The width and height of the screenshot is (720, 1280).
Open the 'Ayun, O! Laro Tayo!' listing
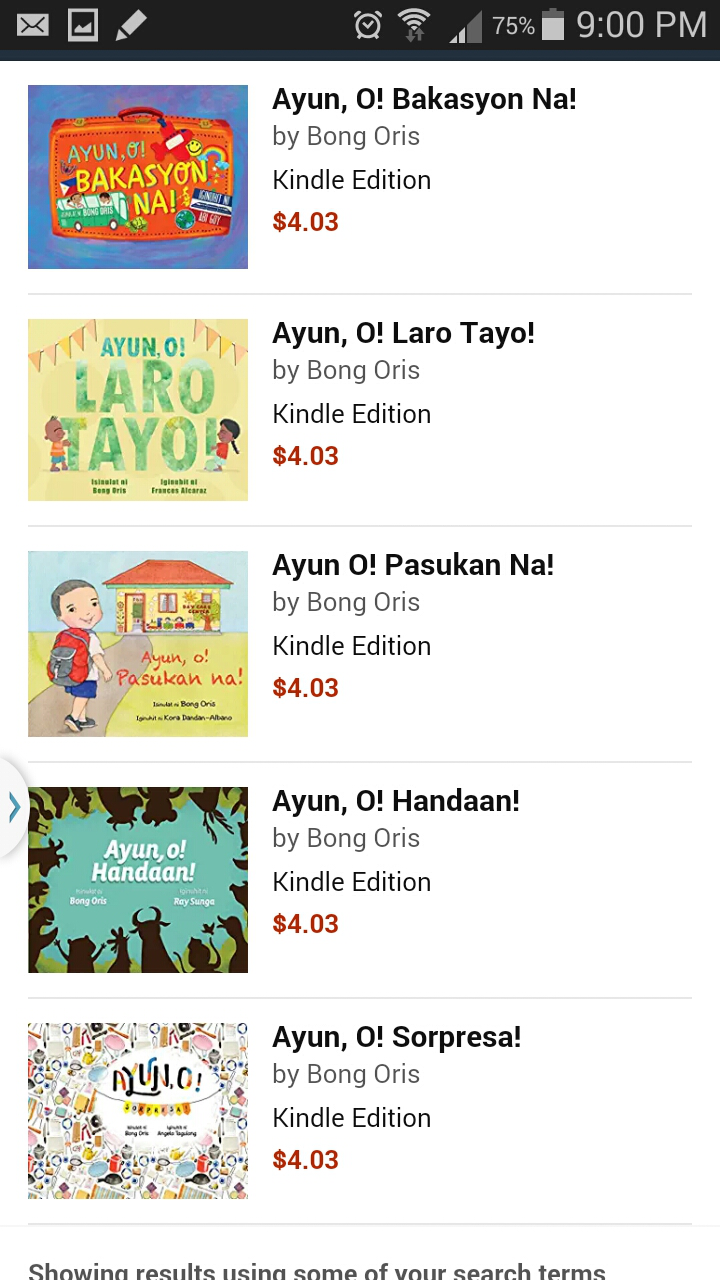pyautogui.click(x=360, y=410)
